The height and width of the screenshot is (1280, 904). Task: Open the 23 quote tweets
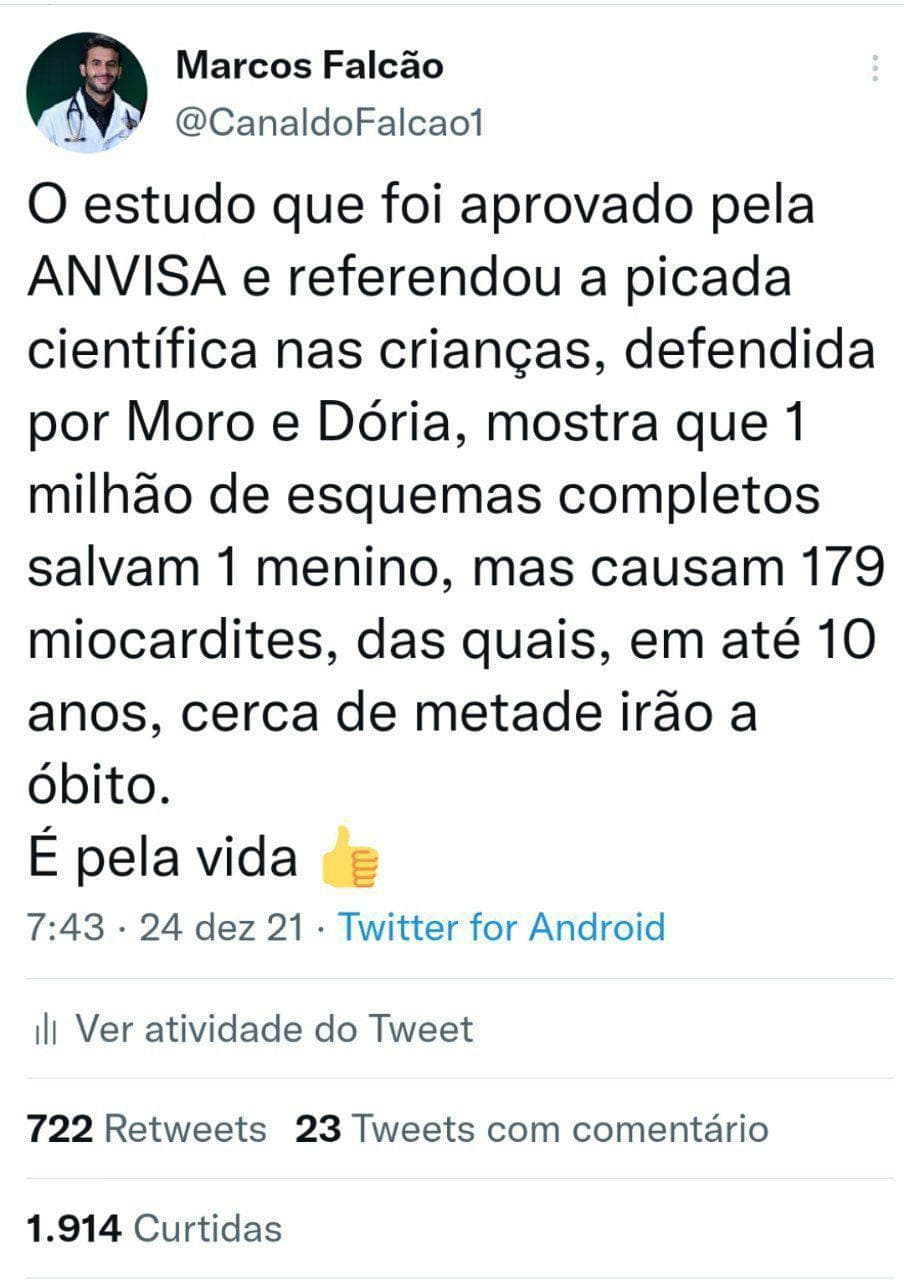click(x=531, y=1129)
